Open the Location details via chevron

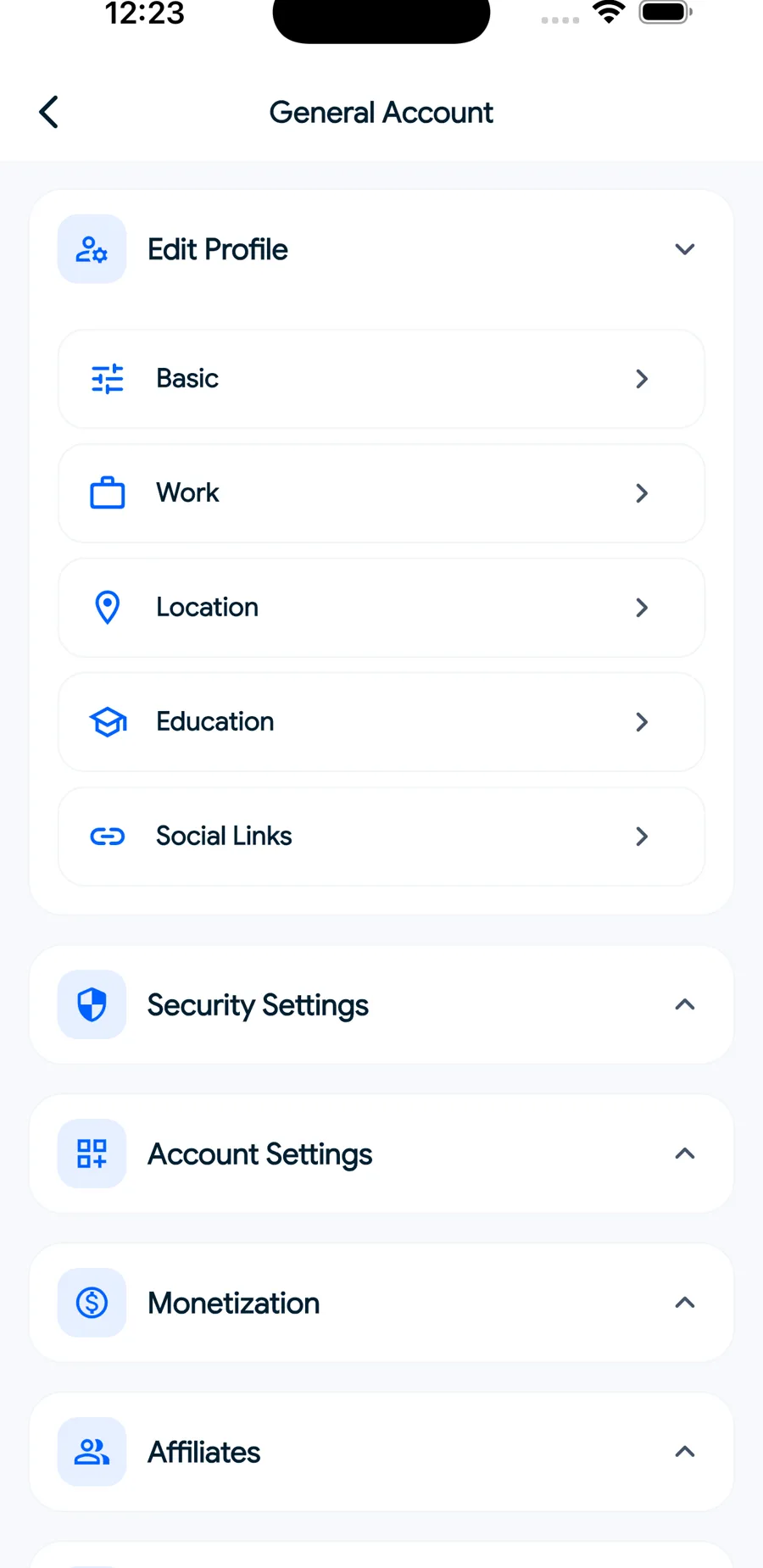[x=642, y=607]
